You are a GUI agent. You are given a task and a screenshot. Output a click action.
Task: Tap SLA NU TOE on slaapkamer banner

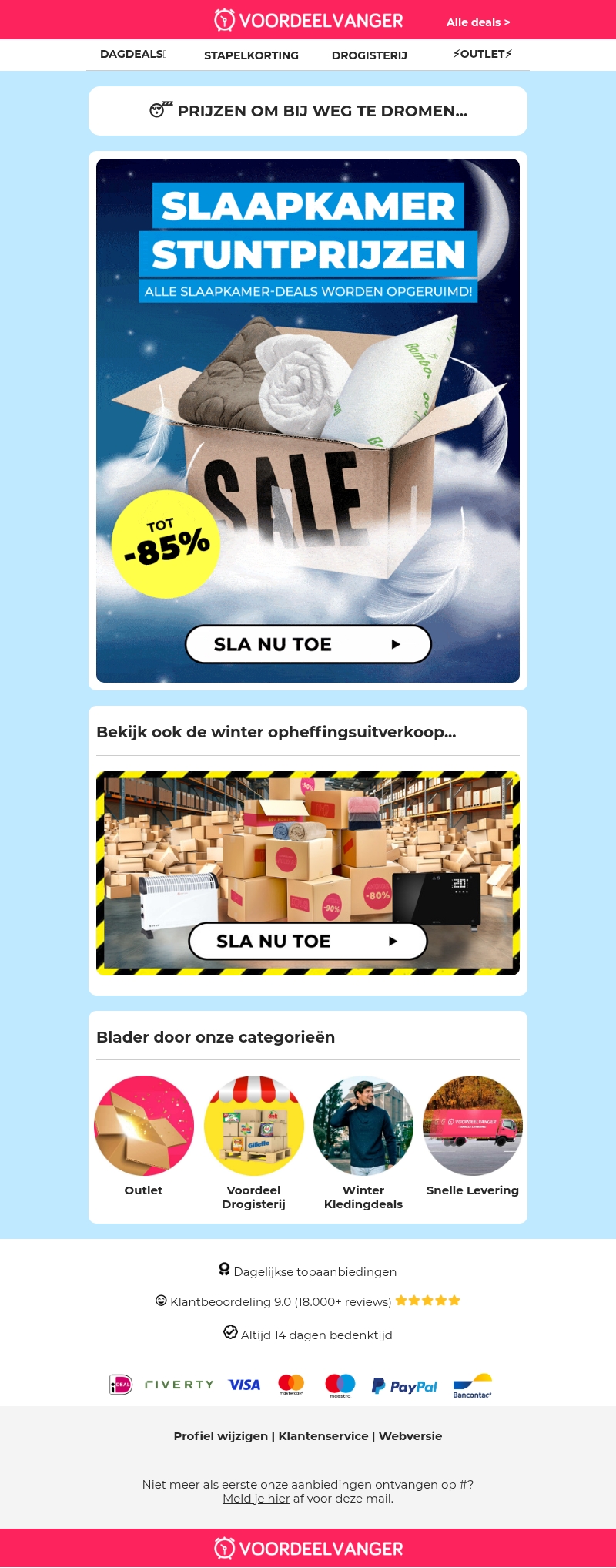coord(308,644)
